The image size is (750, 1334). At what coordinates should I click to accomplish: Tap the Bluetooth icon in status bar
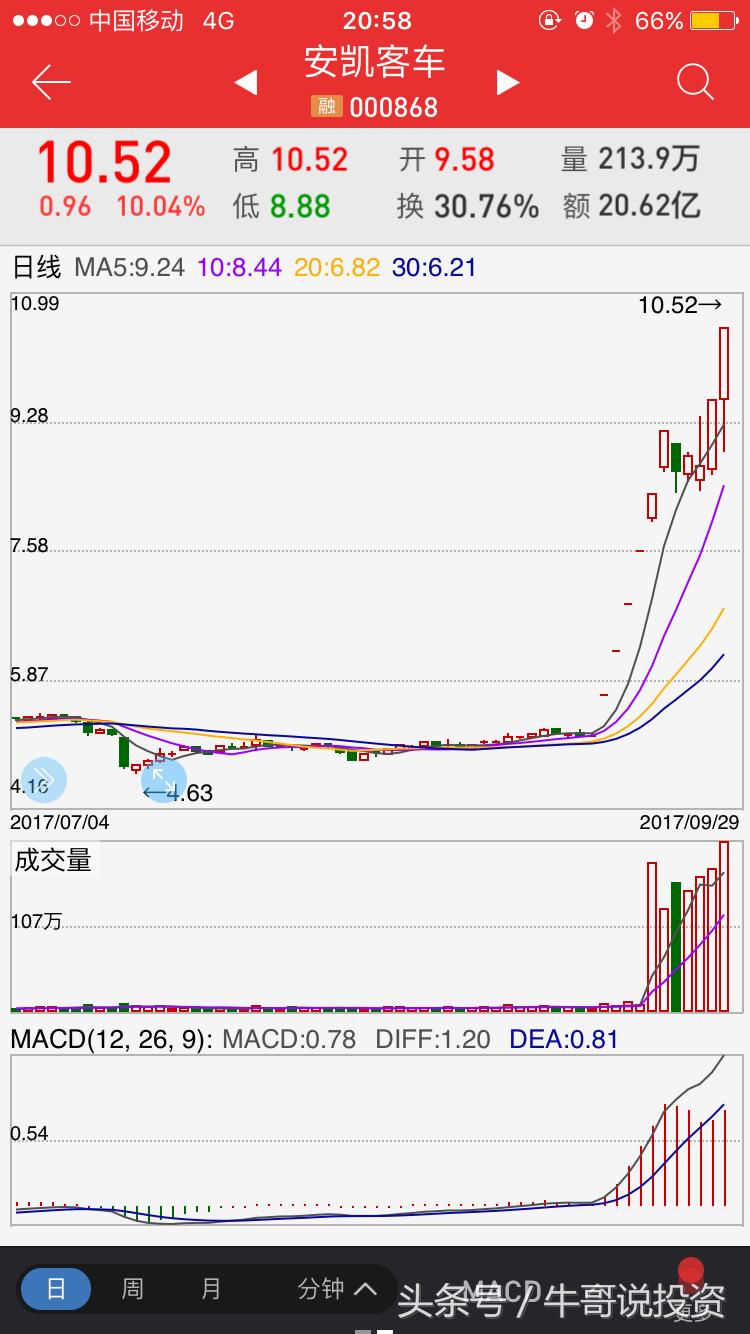click(611, 18)
